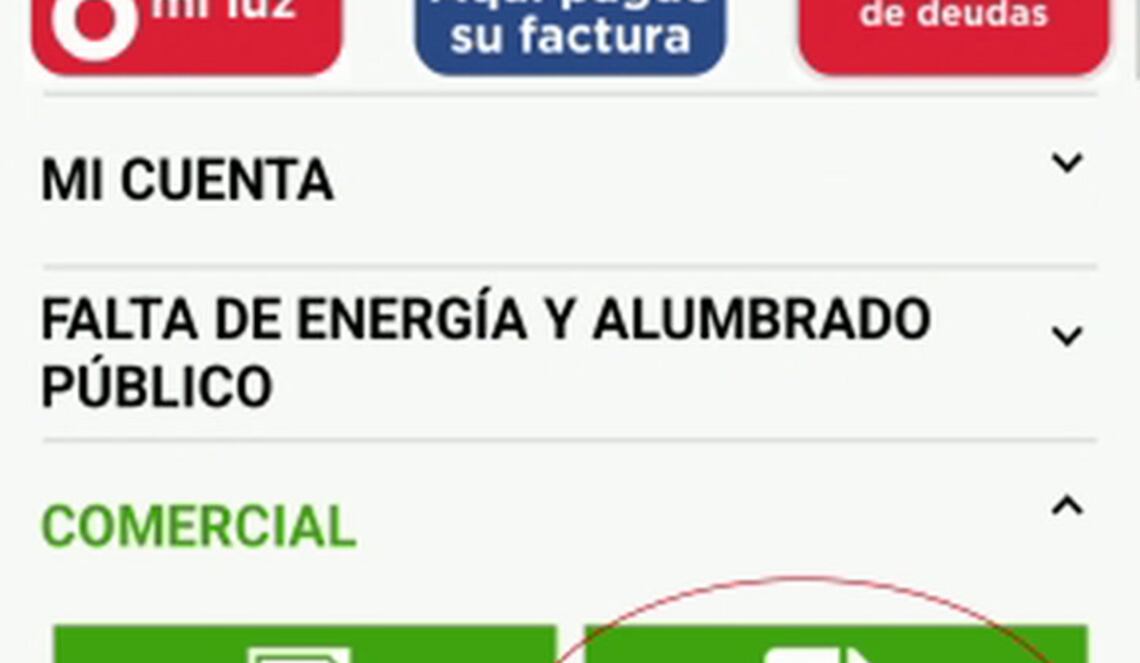Collapse the COMERCIAL section

pyautogui.click(x=1067, y=507)
